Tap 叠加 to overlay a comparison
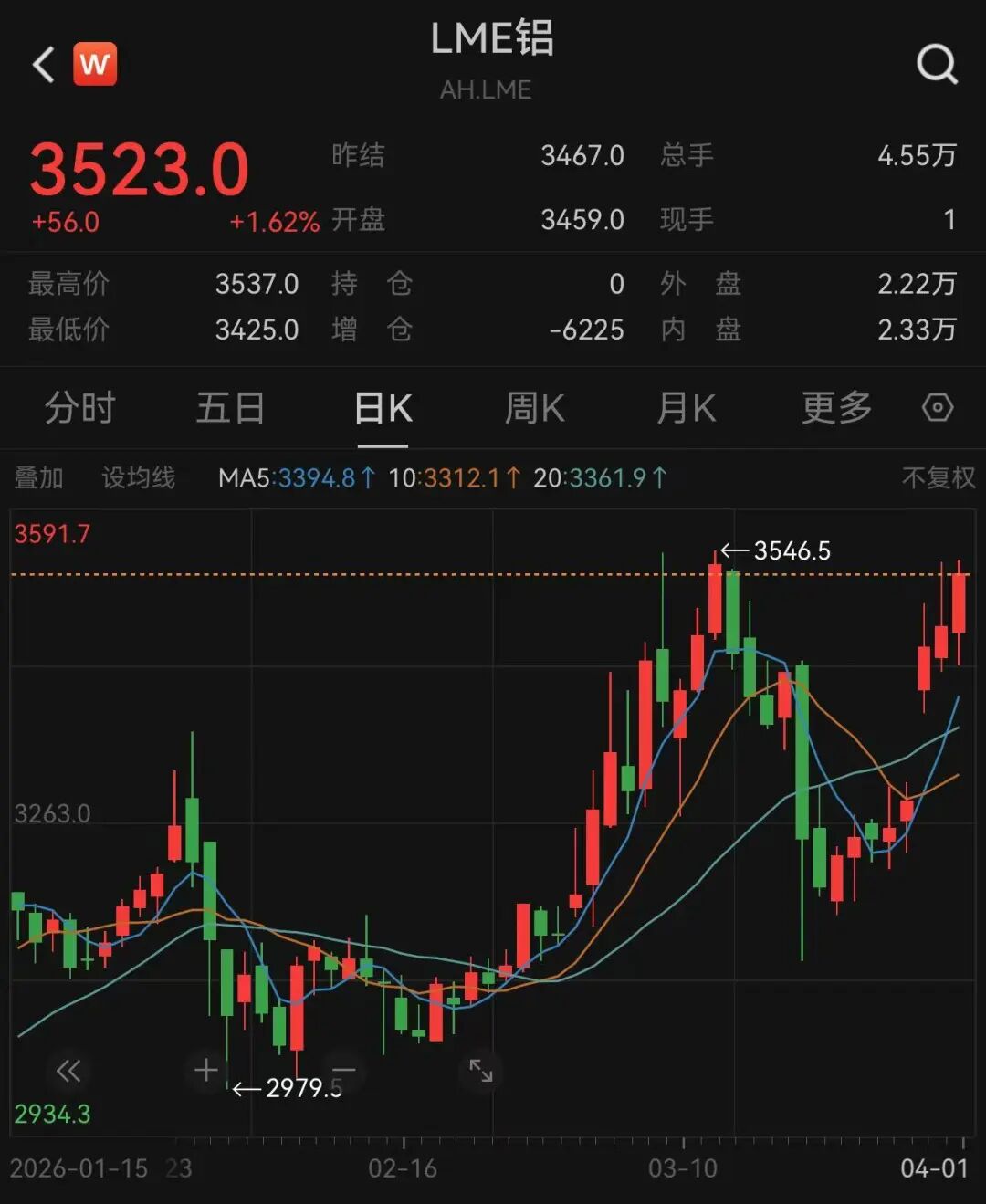The height and width of the screenshot is (1204, 986). coord(39,477)
